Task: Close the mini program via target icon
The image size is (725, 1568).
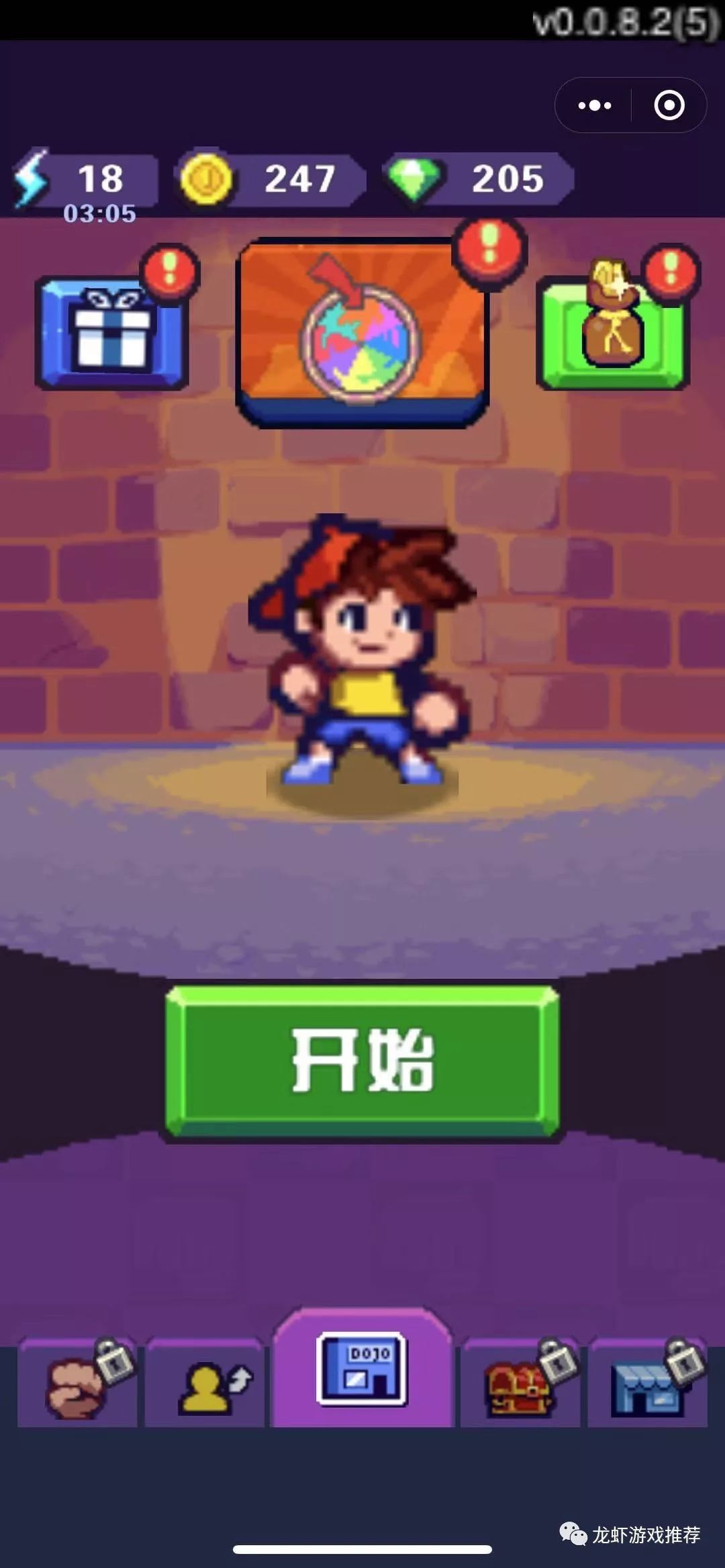Action: (669, 106)
